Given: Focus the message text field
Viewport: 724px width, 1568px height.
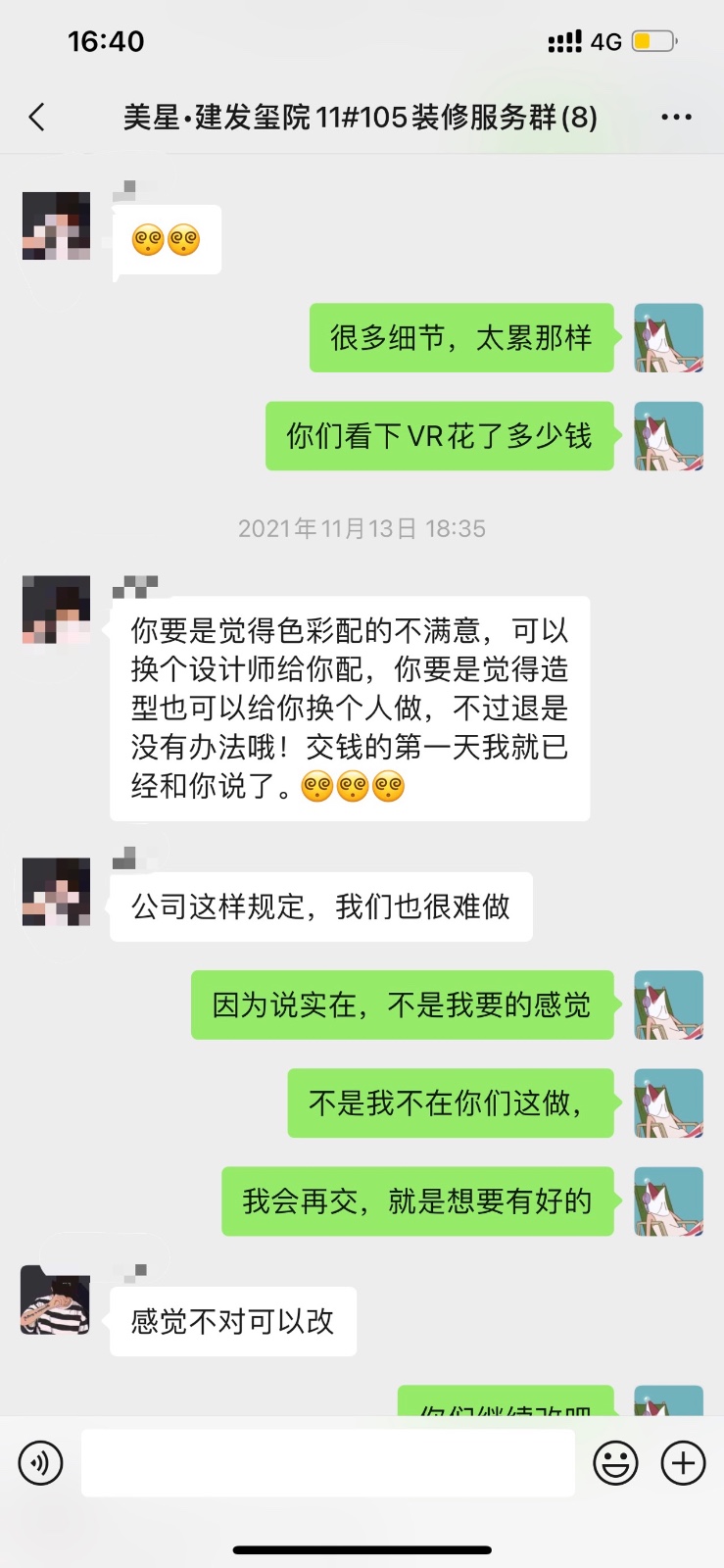Looking at the screenshot, I should pos(327,1463).
